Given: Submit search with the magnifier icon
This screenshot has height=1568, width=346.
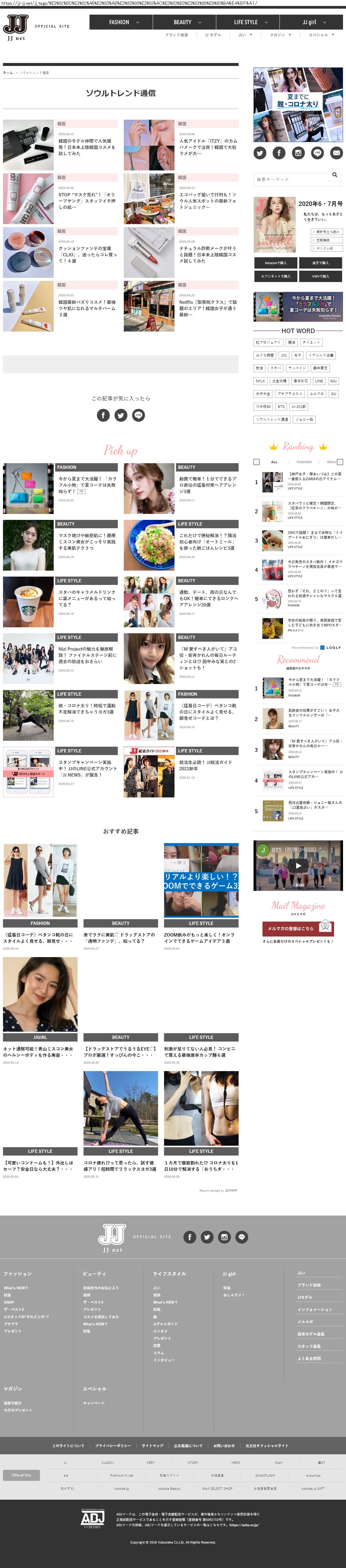Looking at the screenshot, I should [334, 175].
